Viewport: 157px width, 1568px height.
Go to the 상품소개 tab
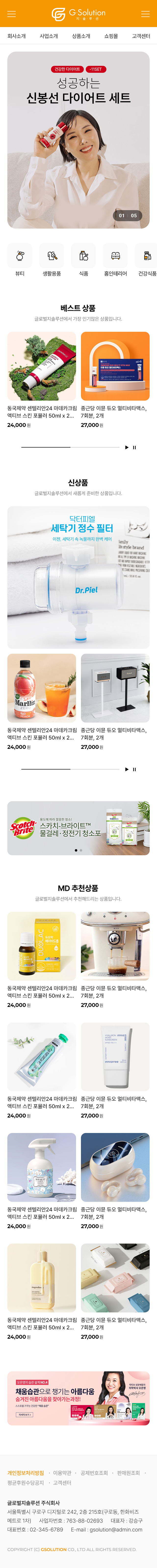(x=81, y=36)
